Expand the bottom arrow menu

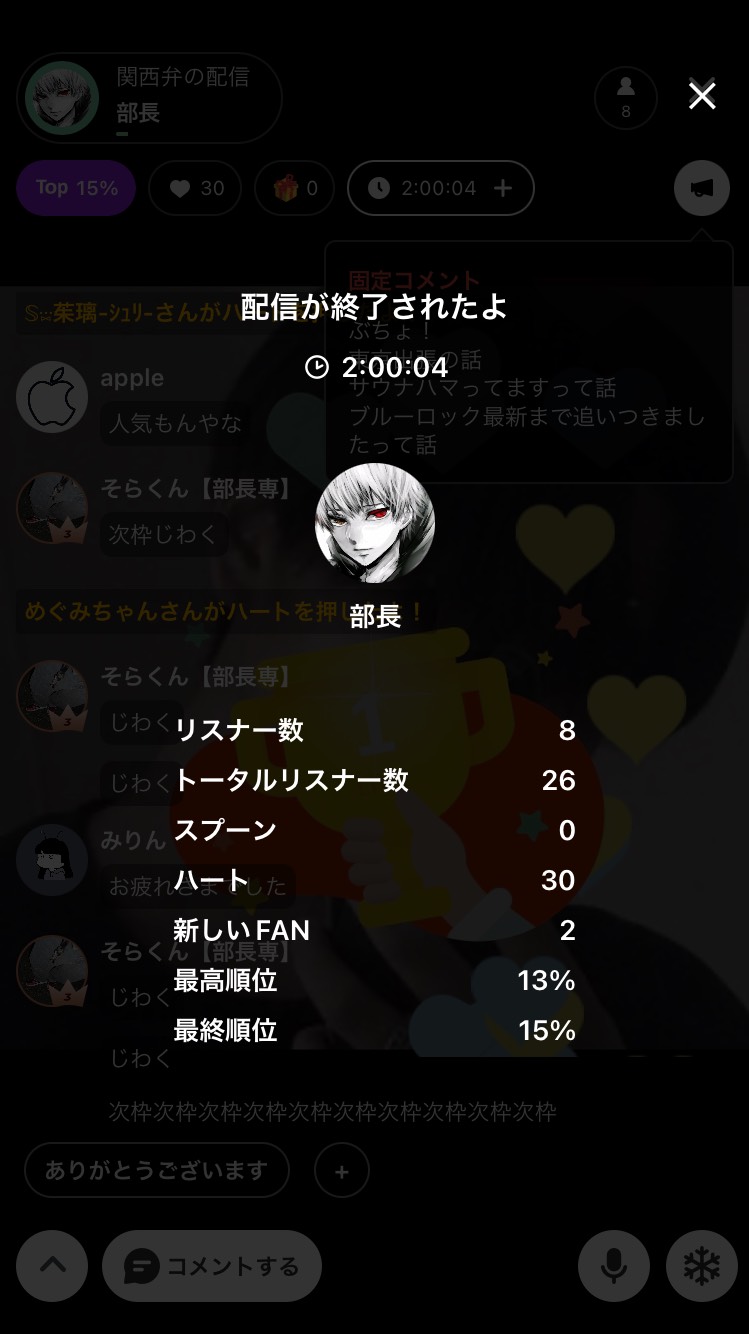pyautogui.click(x=52, y=1265)
